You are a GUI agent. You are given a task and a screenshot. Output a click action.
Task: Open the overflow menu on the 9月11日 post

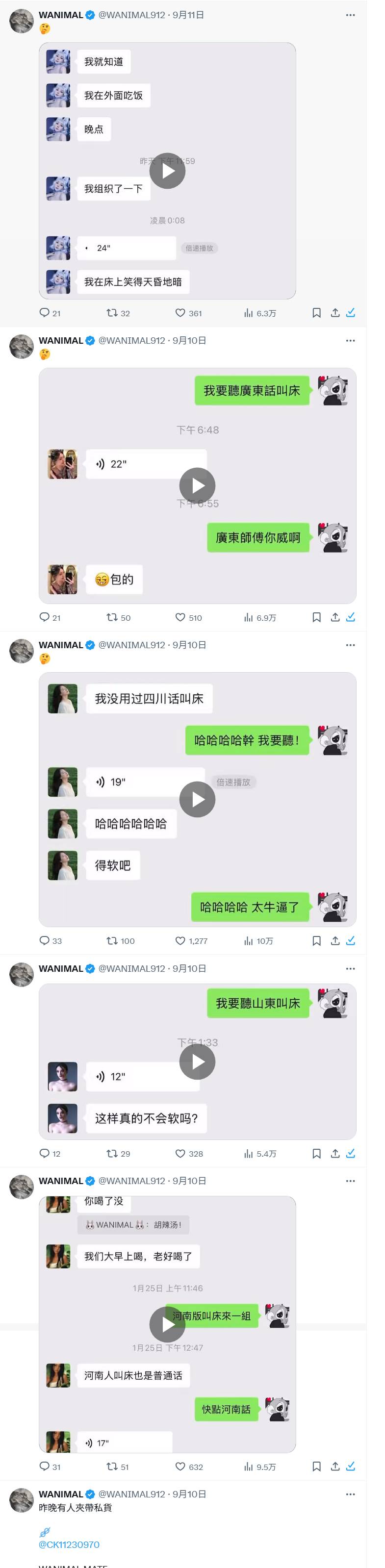click(x=350, y=15)
